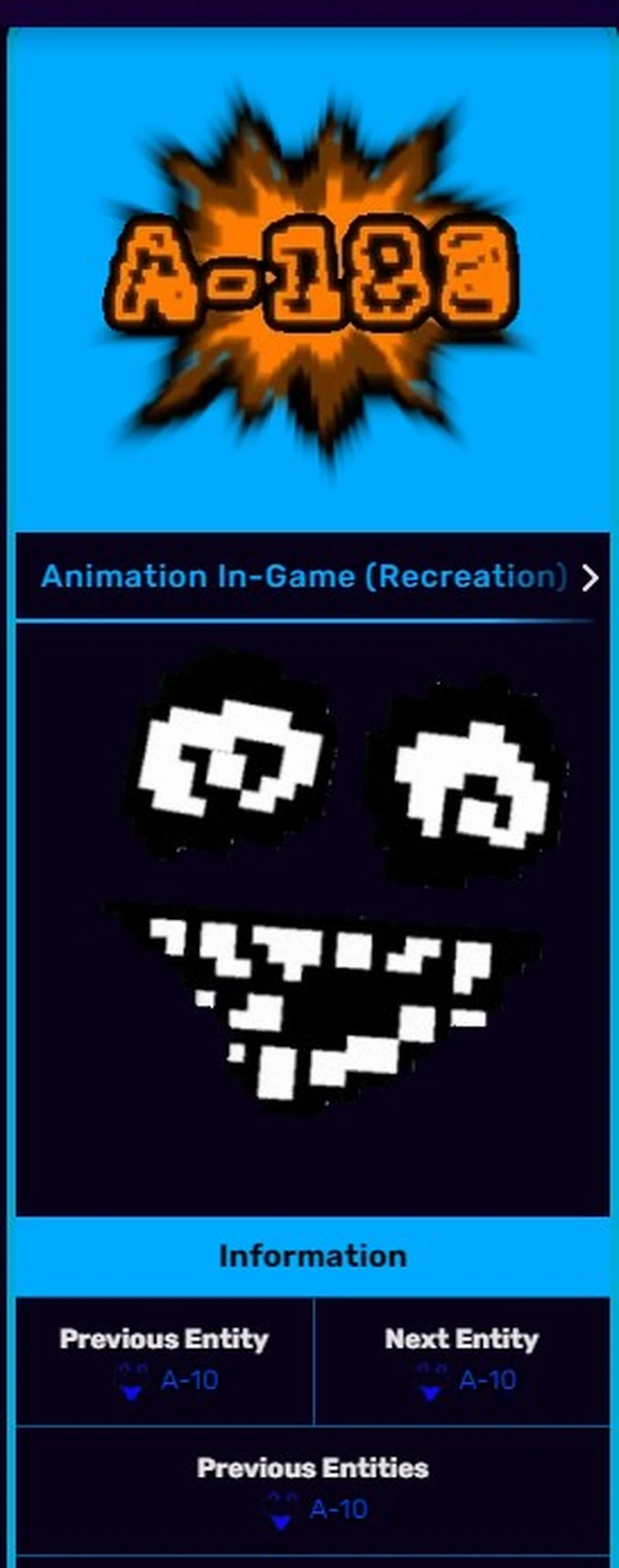The image size is (619, 1568).
Task: Show more tabs with the right chevron
Action: (590, 578)
